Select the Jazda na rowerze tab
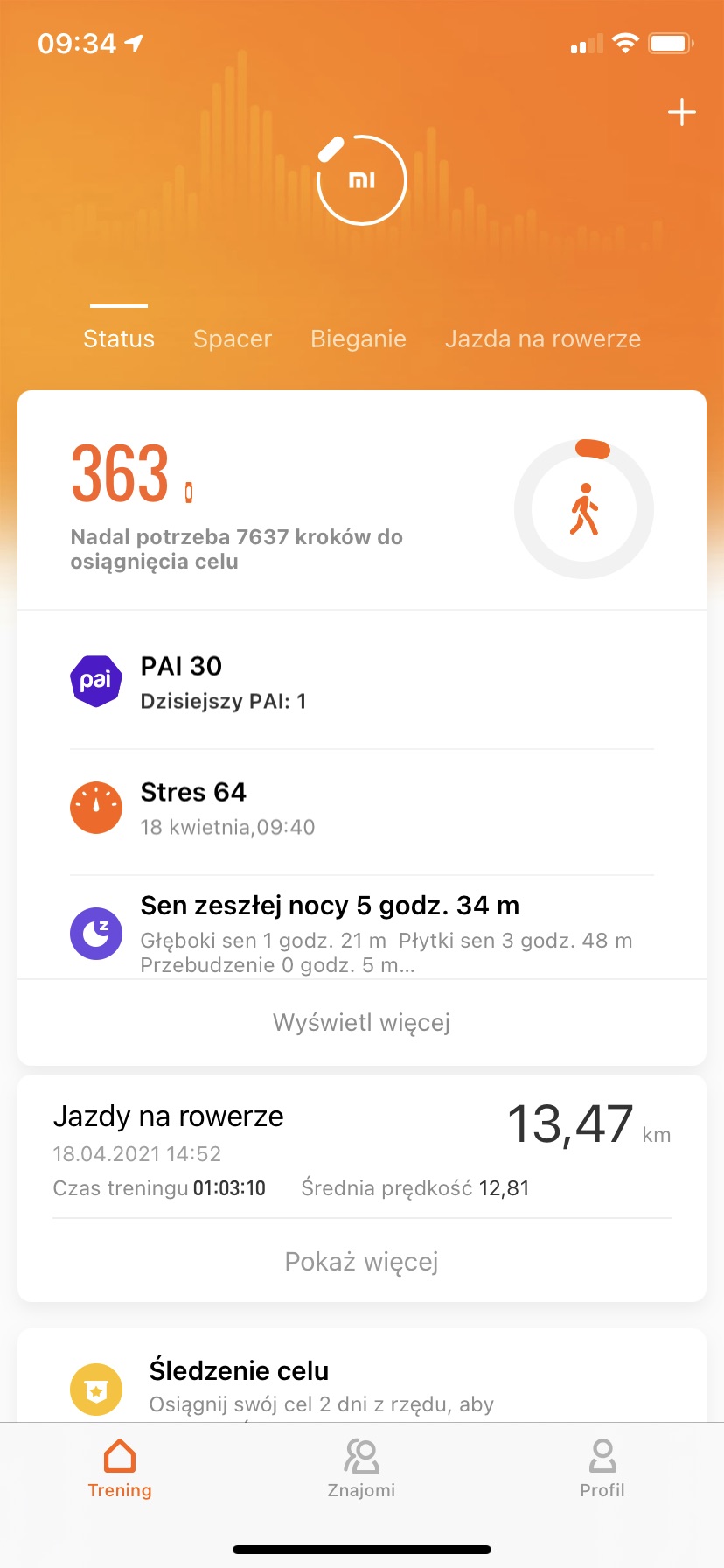Viewport: 724px width, 1568px height. 542,339
